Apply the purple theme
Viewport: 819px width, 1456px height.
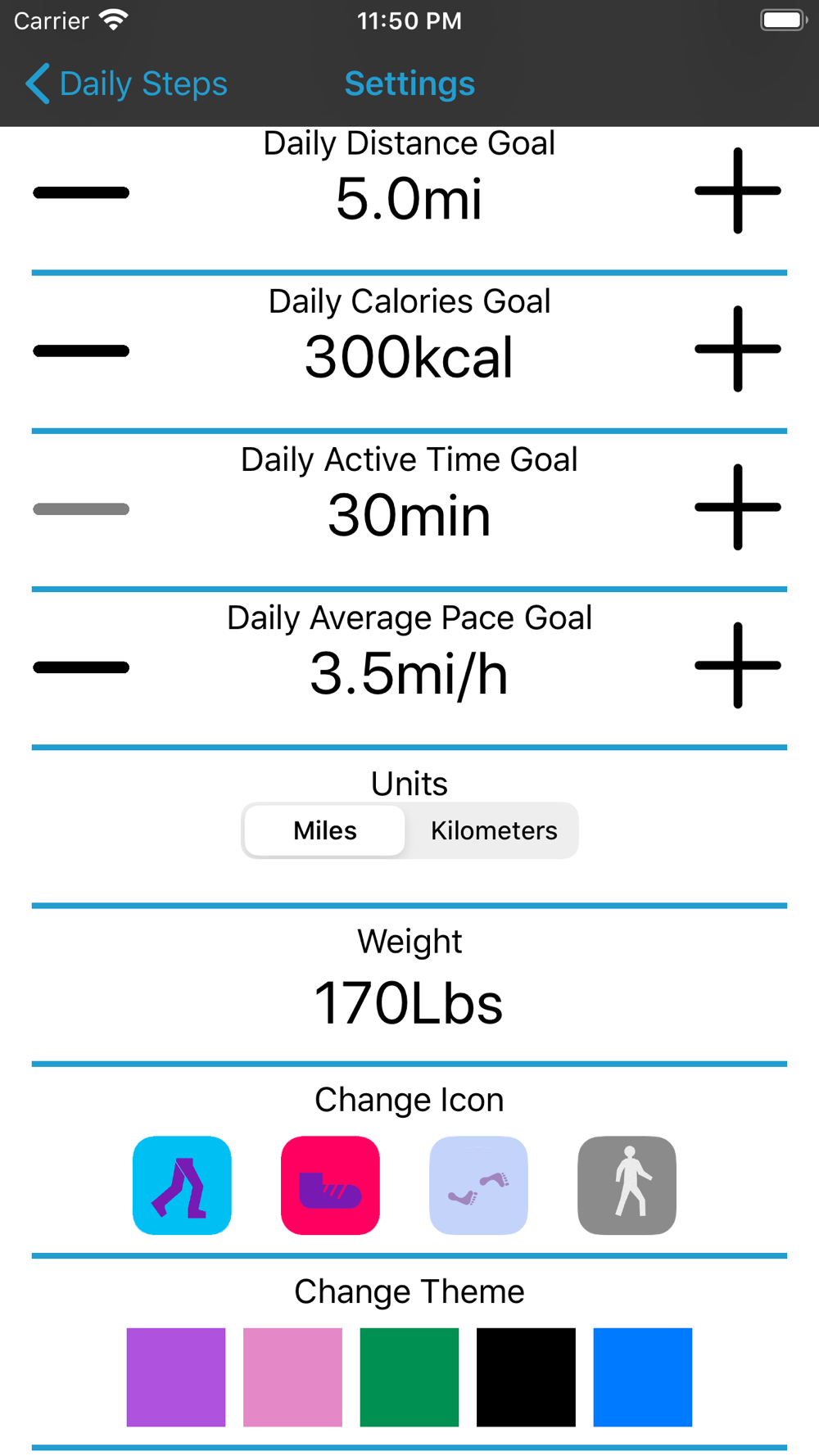[176, 1377]
